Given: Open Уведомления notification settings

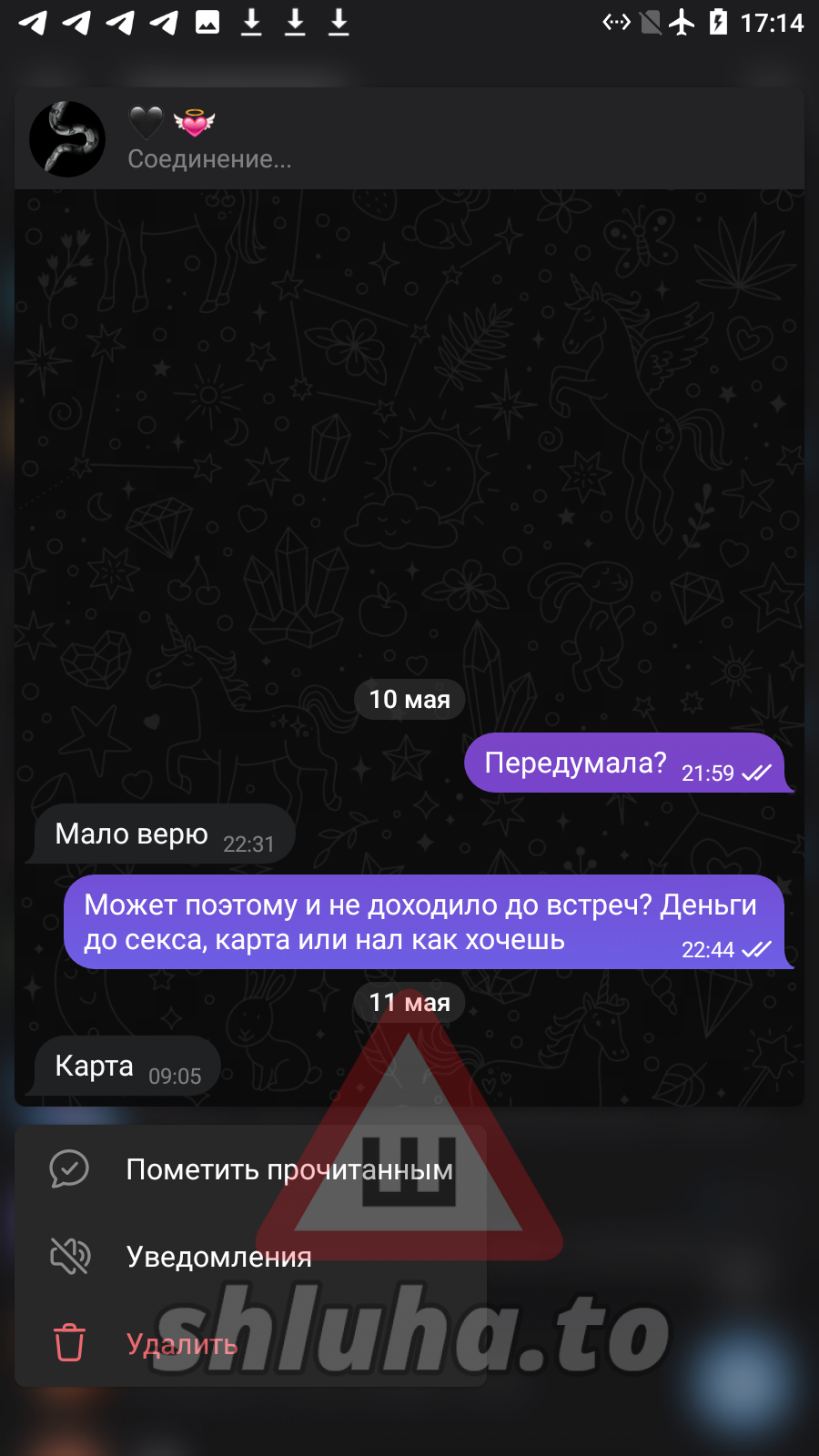Looking at the screenshot, I should tap(250, 1257).
